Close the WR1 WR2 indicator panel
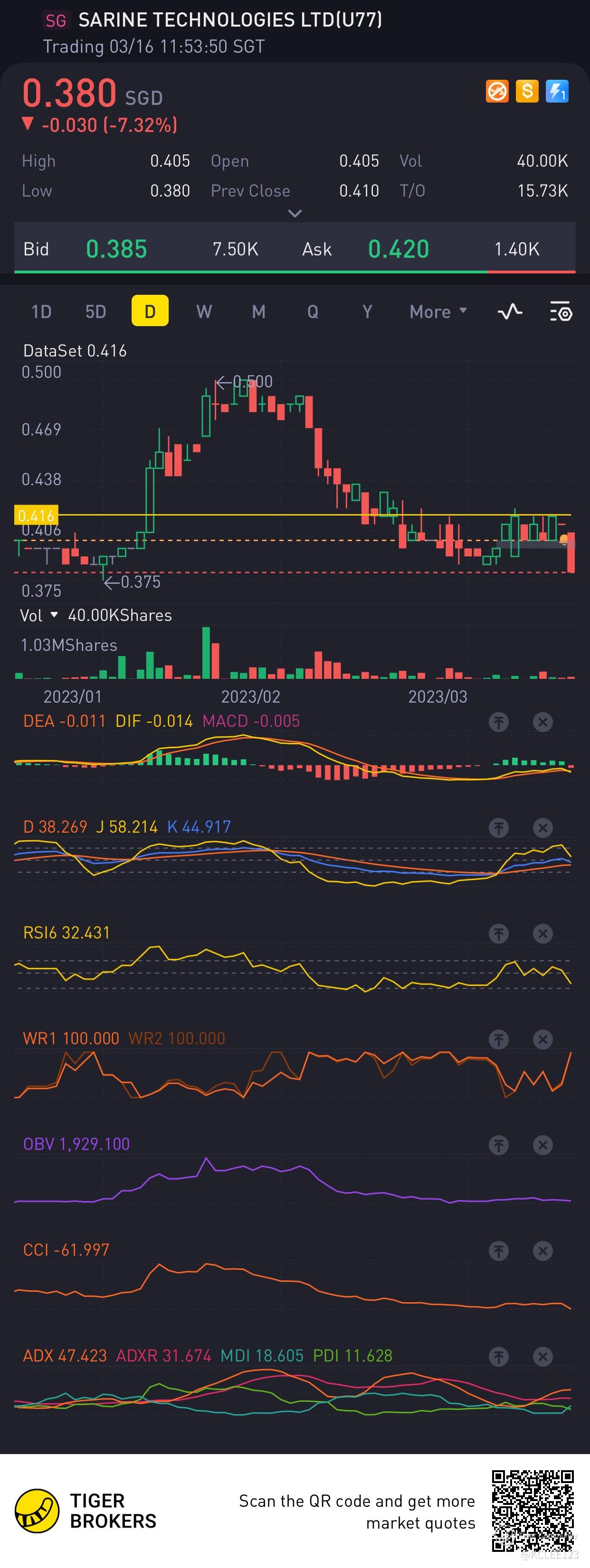The height and width of the screenshot is (1568, 590). pos(542,1039)
